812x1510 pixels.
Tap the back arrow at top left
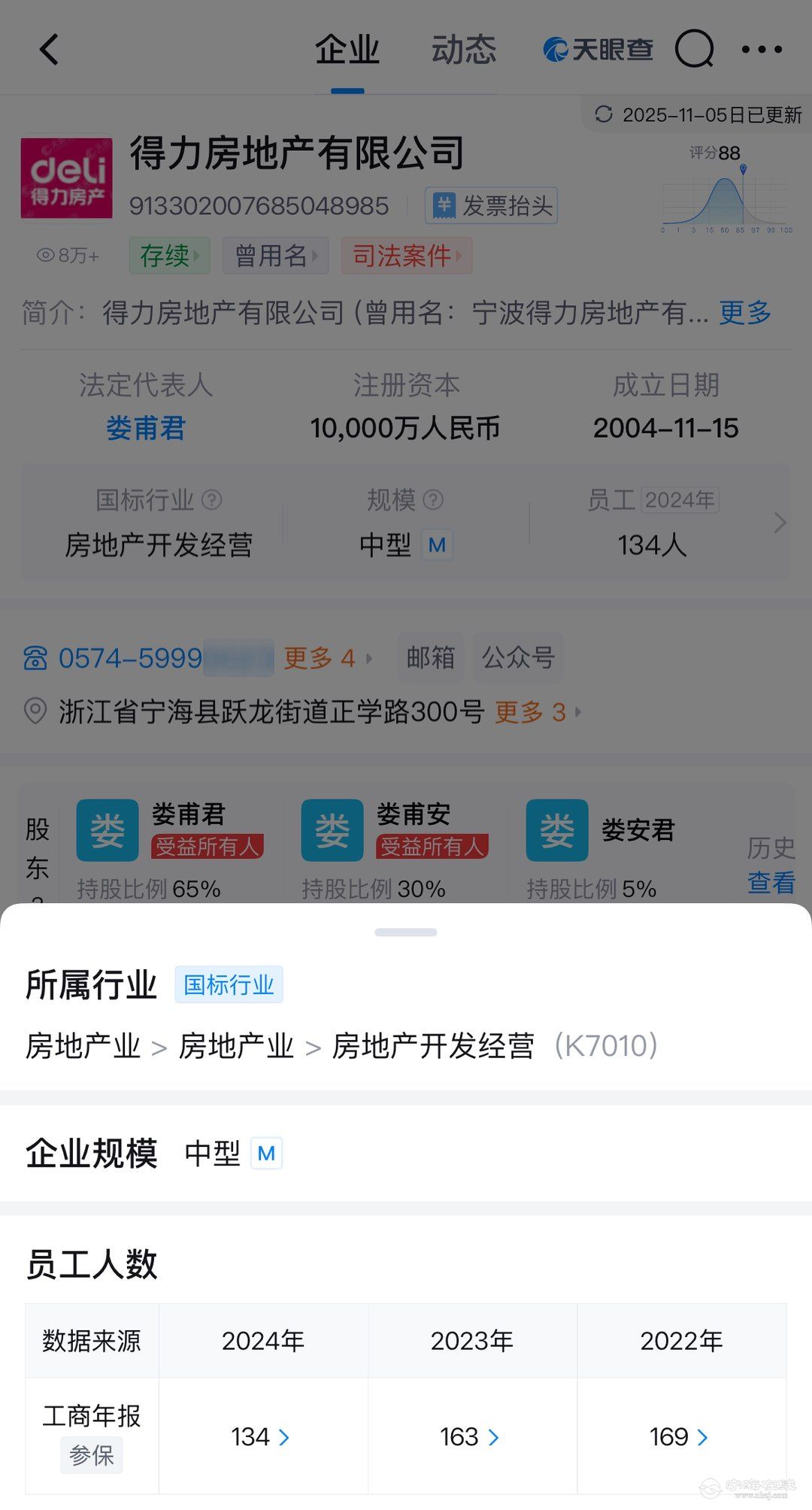(50, 49)
